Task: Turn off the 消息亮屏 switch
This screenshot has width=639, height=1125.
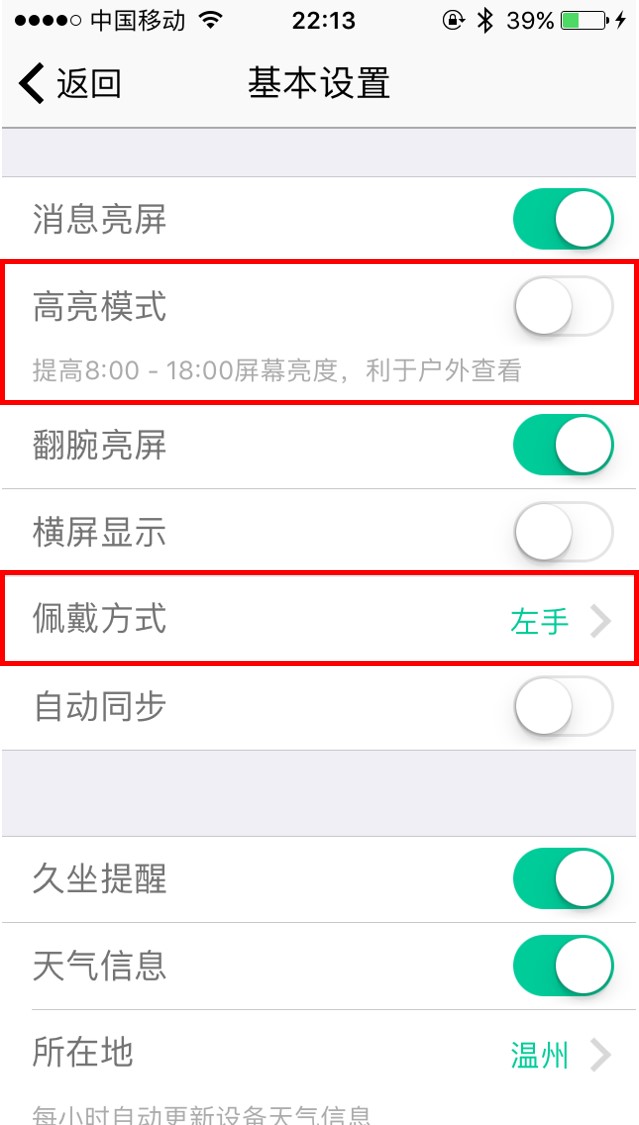Action: coord(562,219)
